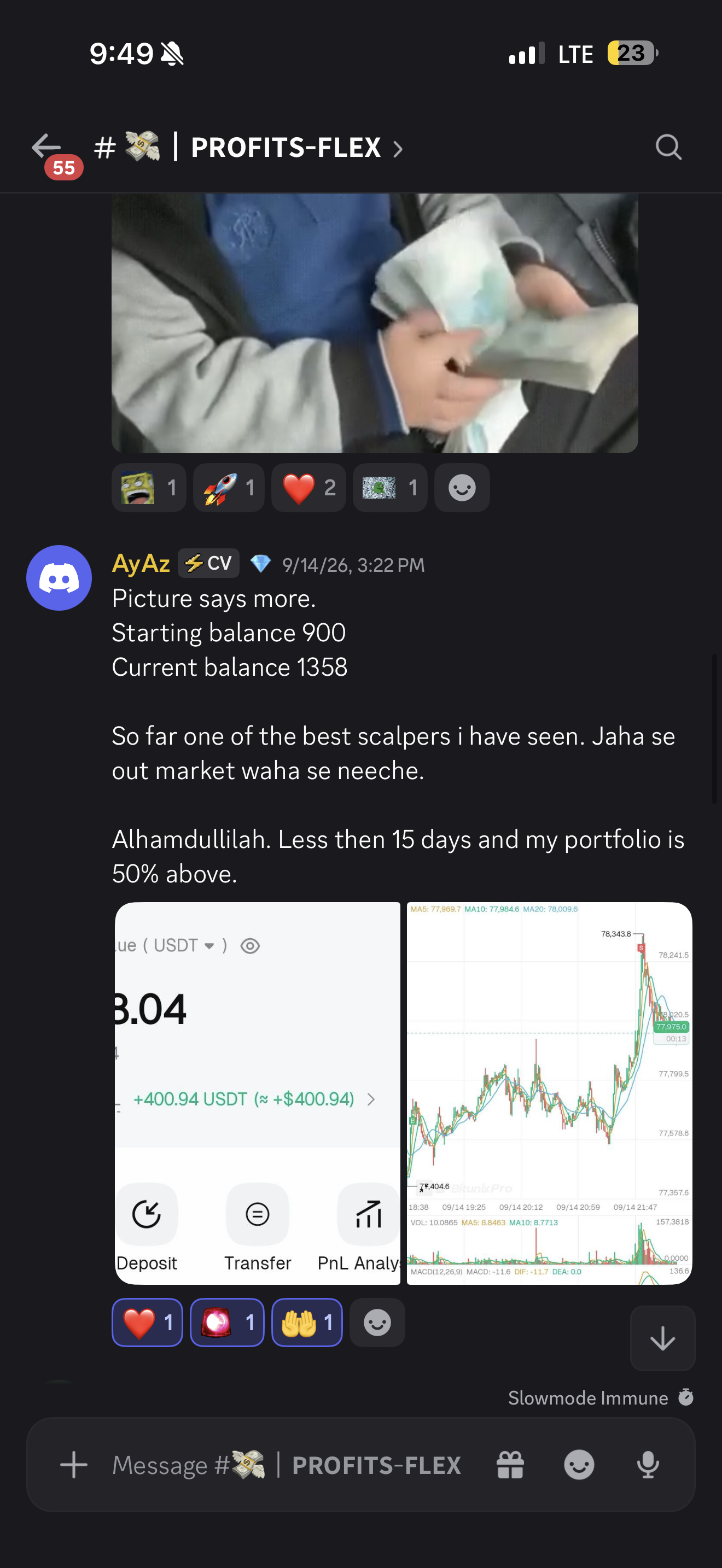Toggle the red siren reaction on AyAz's message
The height and width of the screenshot is (1568, 722).
tap(227, 1322)
